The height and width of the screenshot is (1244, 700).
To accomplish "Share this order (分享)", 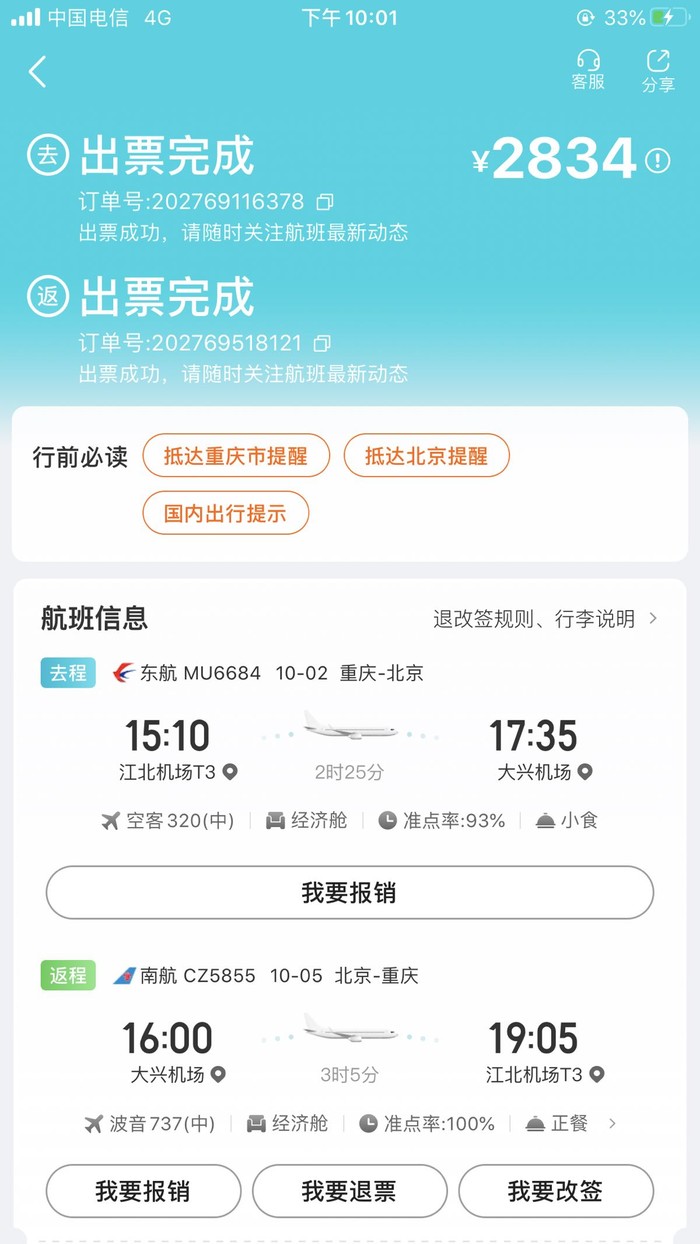I will pyautogui.click(x=657, y=70).
